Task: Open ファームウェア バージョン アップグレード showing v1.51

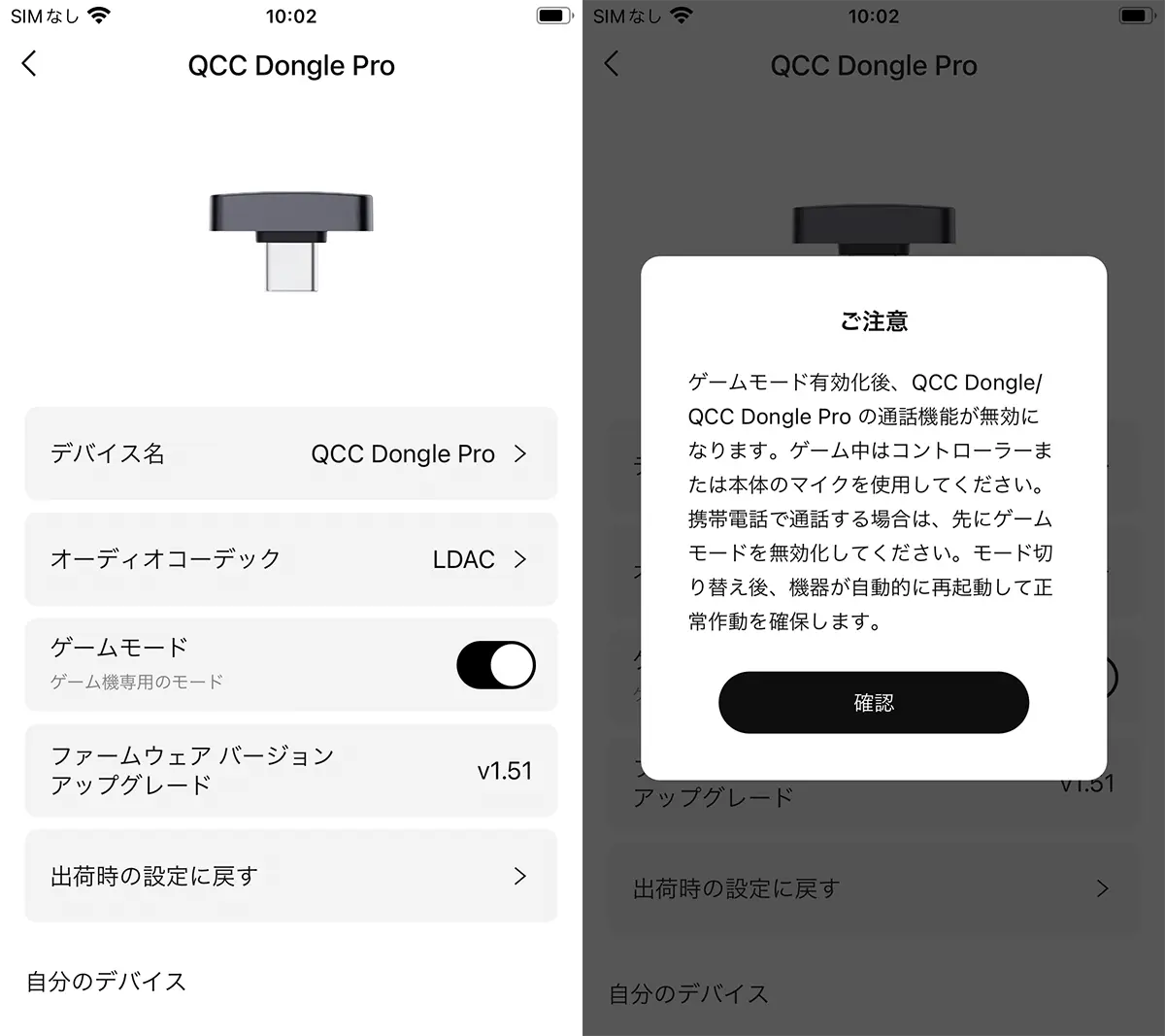Action: pos(290,770)
